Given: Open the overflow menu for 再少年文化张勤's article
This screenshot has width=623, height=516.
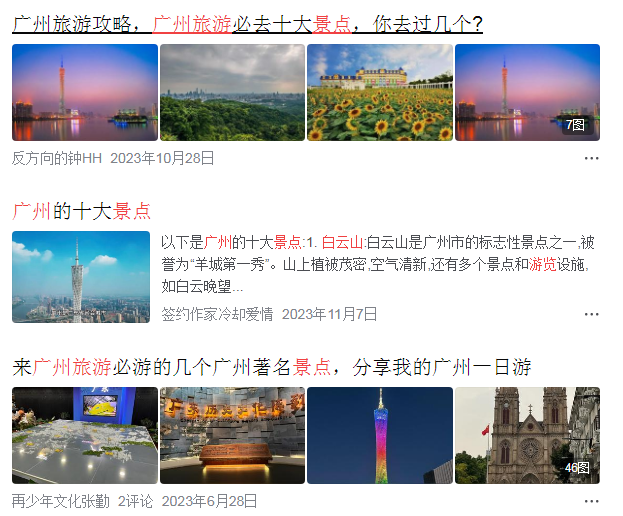Looking at the screenshot, I should click(x=591, y=501).
